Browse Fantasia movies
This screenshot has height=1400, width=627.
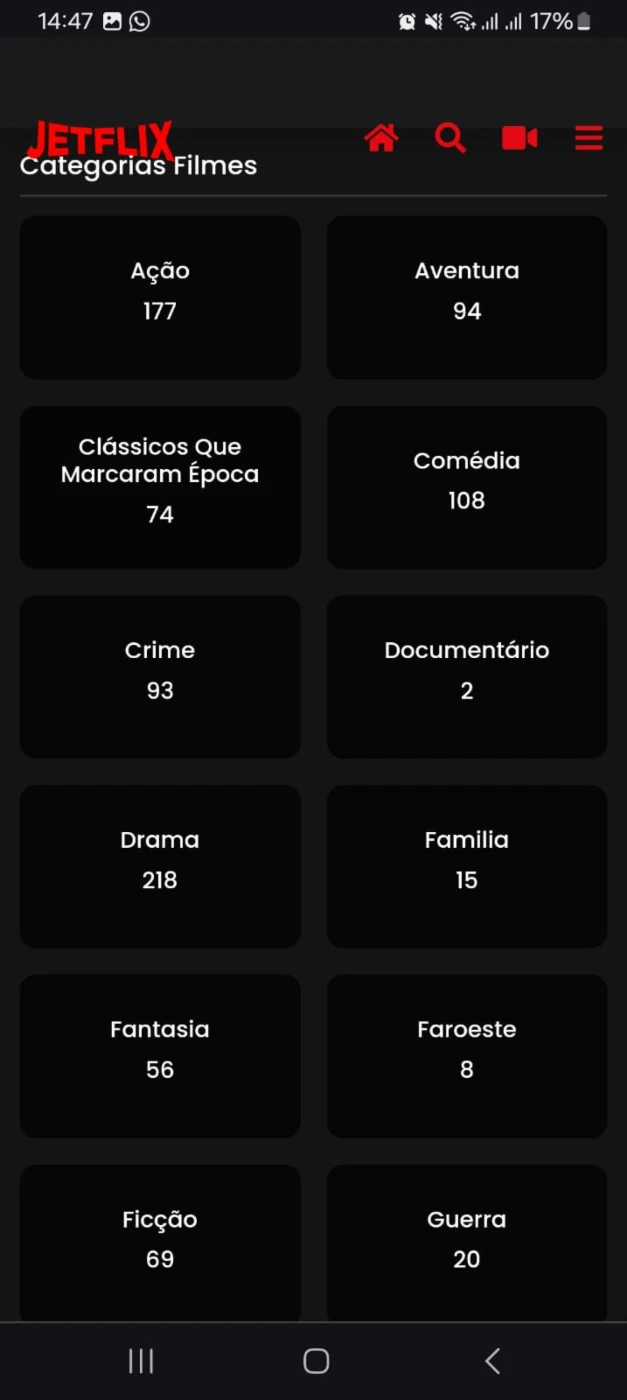coord(160,1056)
